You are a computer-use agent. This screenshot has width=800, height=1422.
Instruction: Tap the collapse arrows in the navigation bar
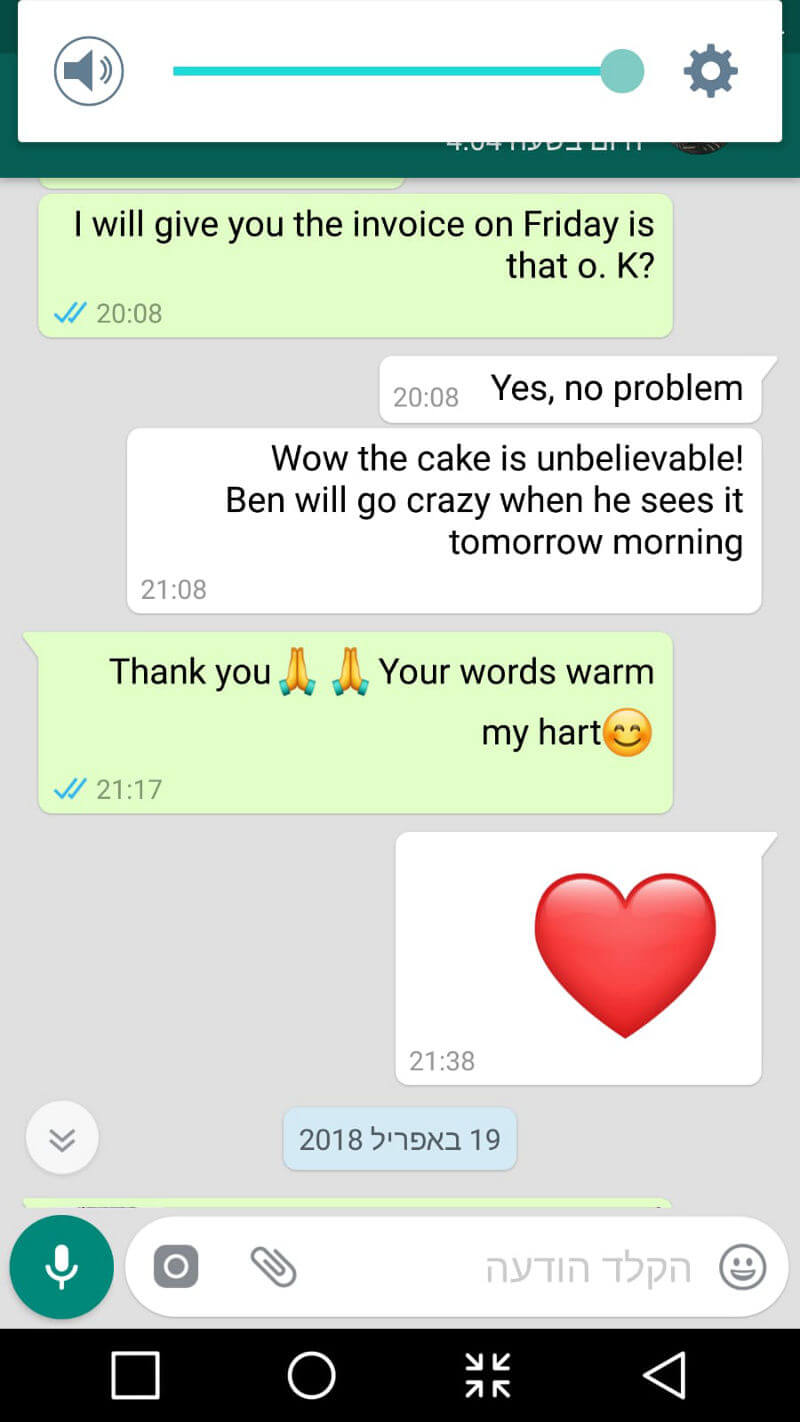point(488,1375)
